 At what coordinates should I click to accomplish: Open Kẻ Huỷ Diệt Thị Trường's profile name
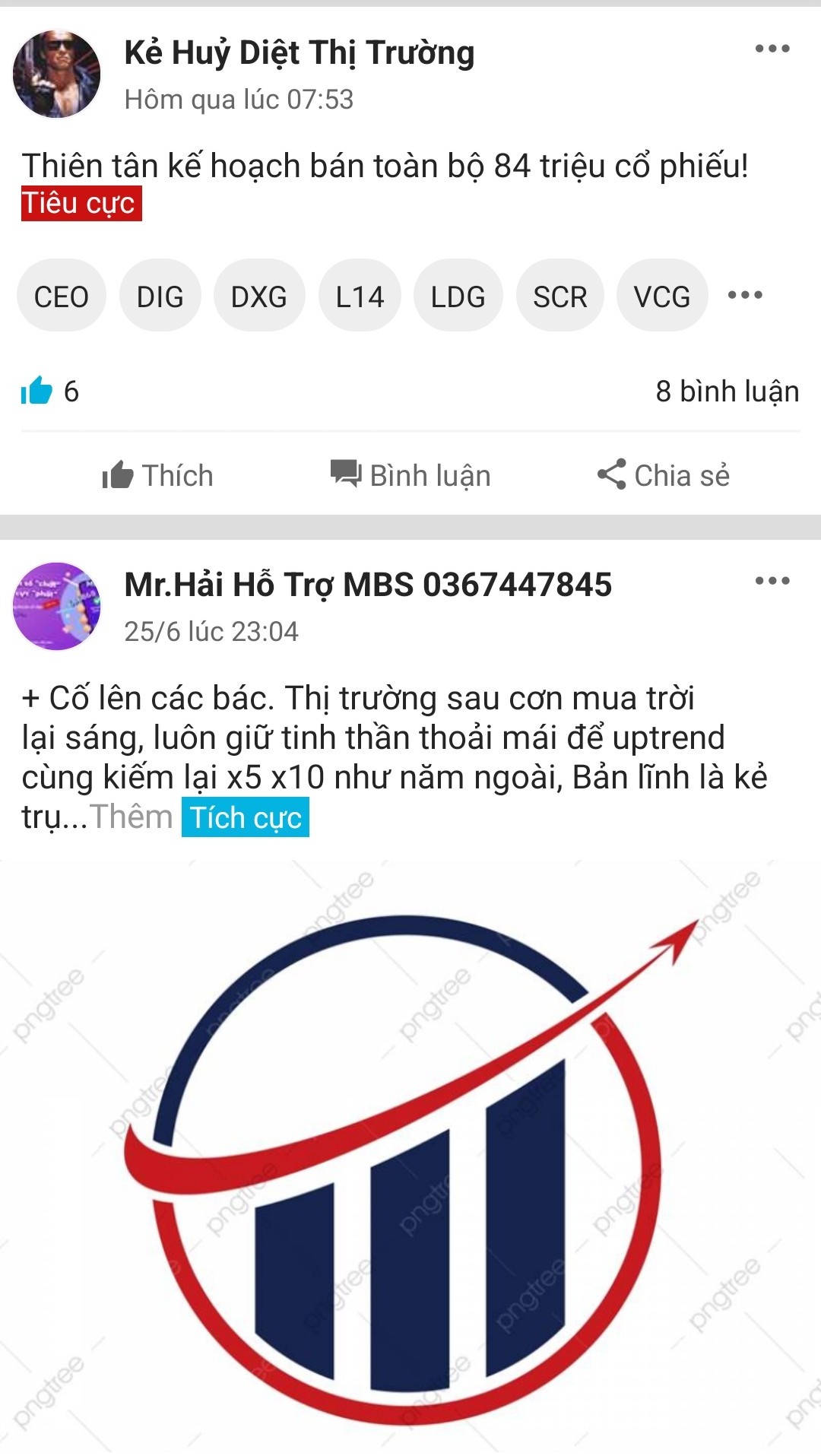coord(300,53)
